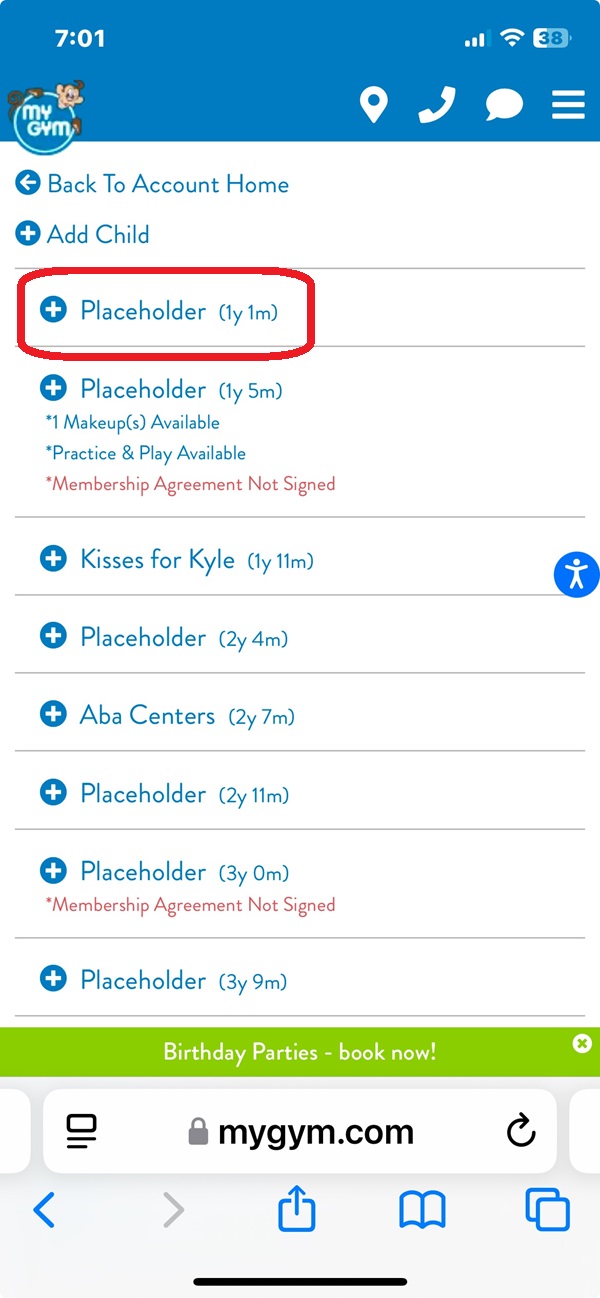Share this page from Safari toolbar
The width and height of the screenshot is (600, 1298).
296,1212
